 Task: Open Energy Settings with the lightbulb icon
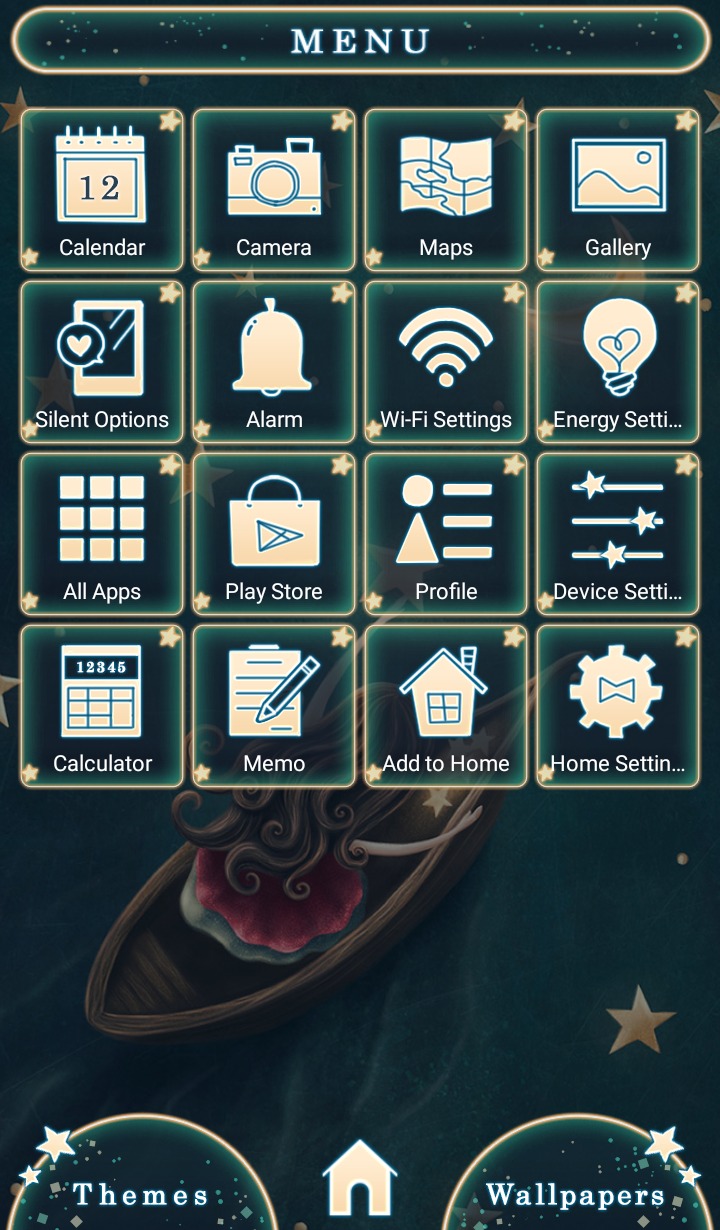(x=618, y=362)
